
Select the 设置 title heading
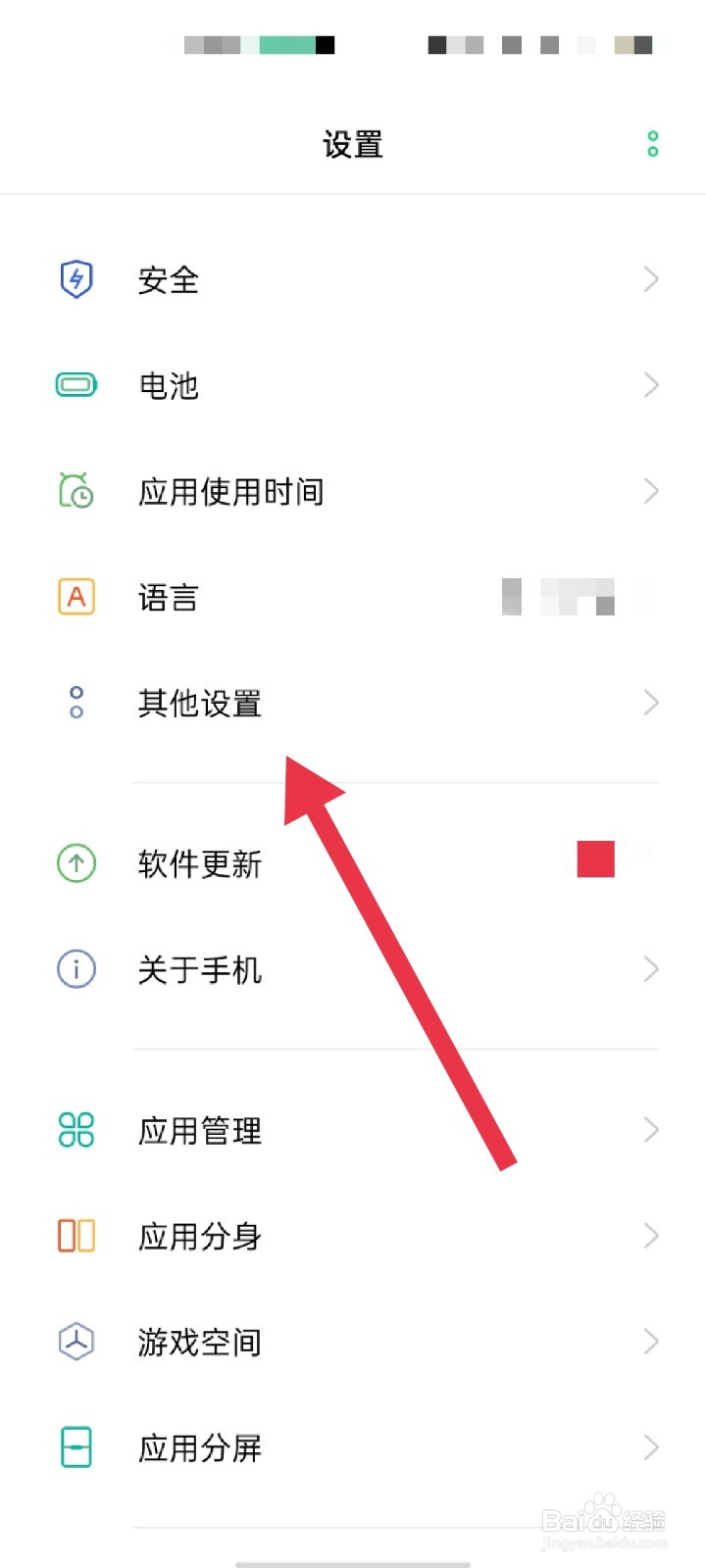point(352,144)
